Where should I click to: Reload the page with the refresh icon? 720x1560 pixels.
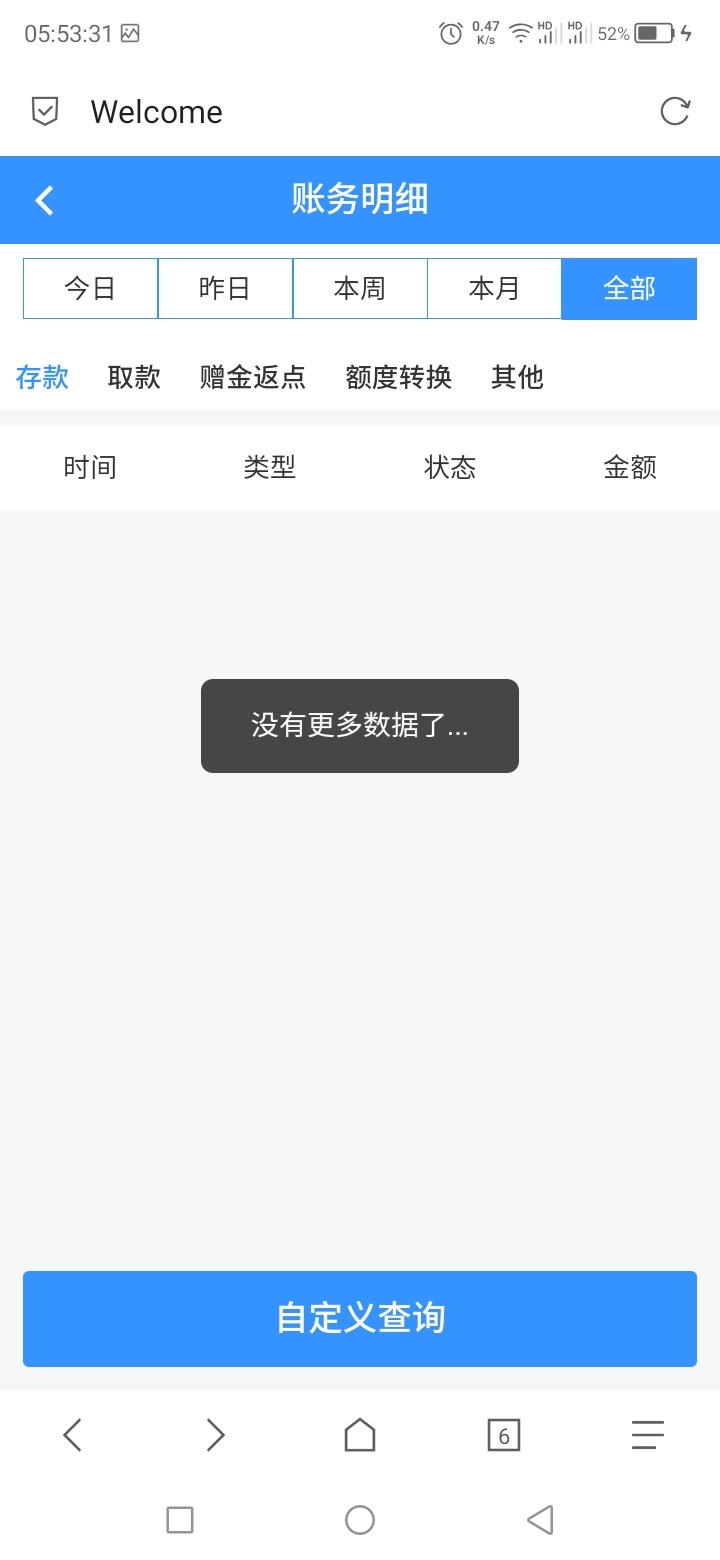click(675, 111)
